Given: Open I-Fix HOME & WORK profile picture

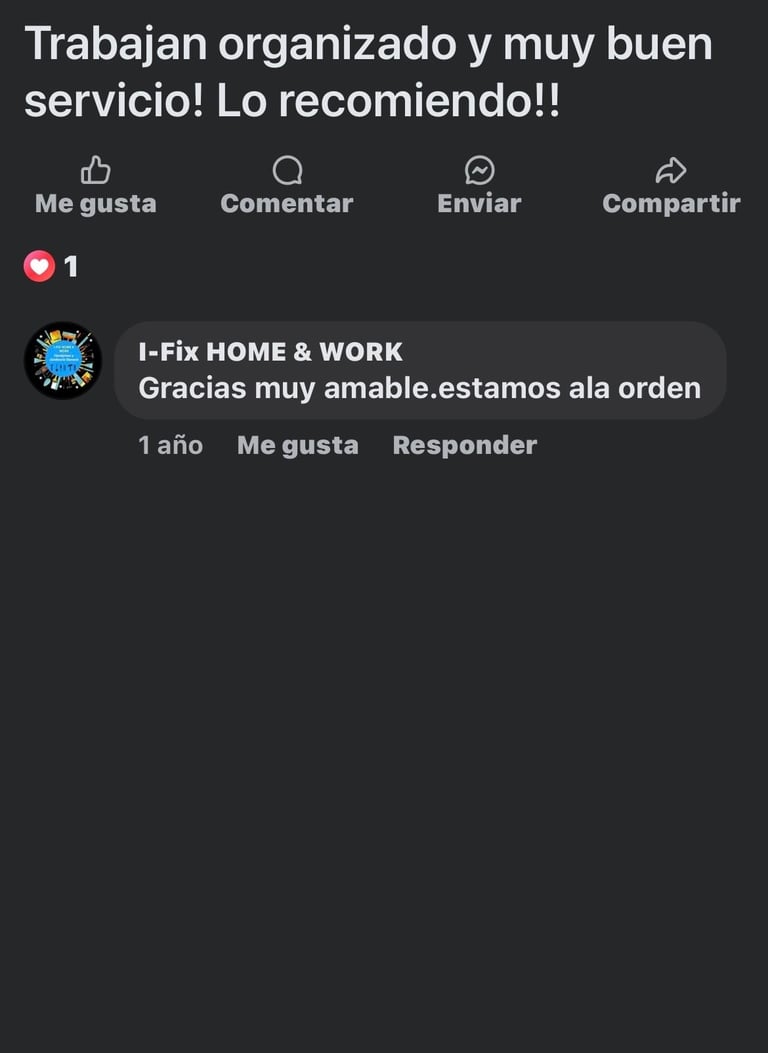Looking at the screenshot, I should pos(63,360).
